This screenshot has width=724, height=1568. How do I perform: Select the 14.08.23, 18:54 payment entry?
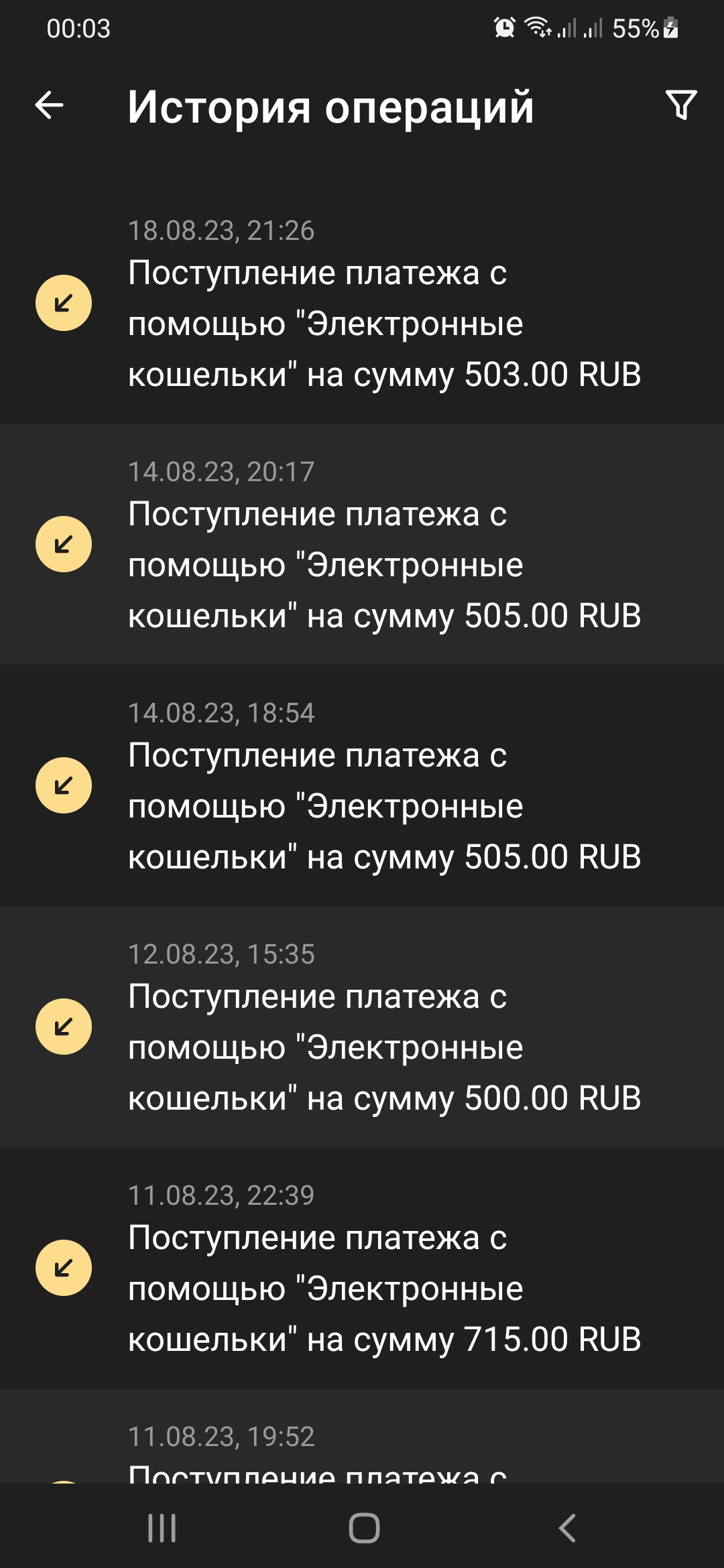(x=362, y=785)
